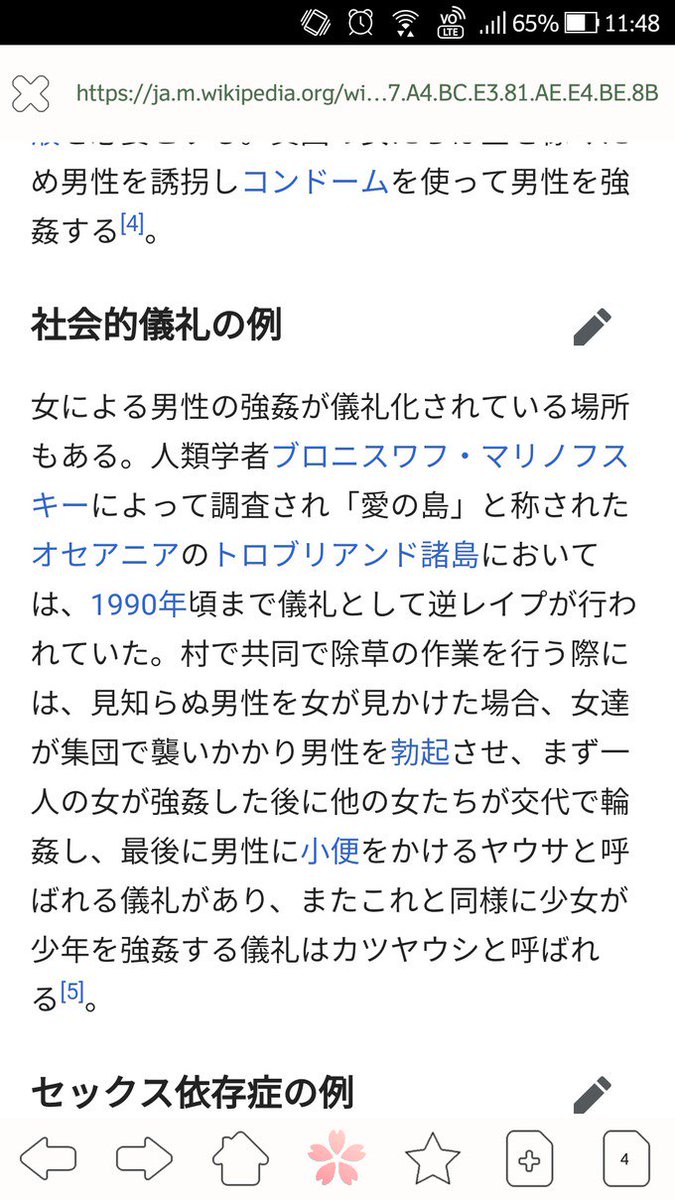Screen dimensions: 675x1200
Task: Close the browser tab with the X
Action: (31, 94)
